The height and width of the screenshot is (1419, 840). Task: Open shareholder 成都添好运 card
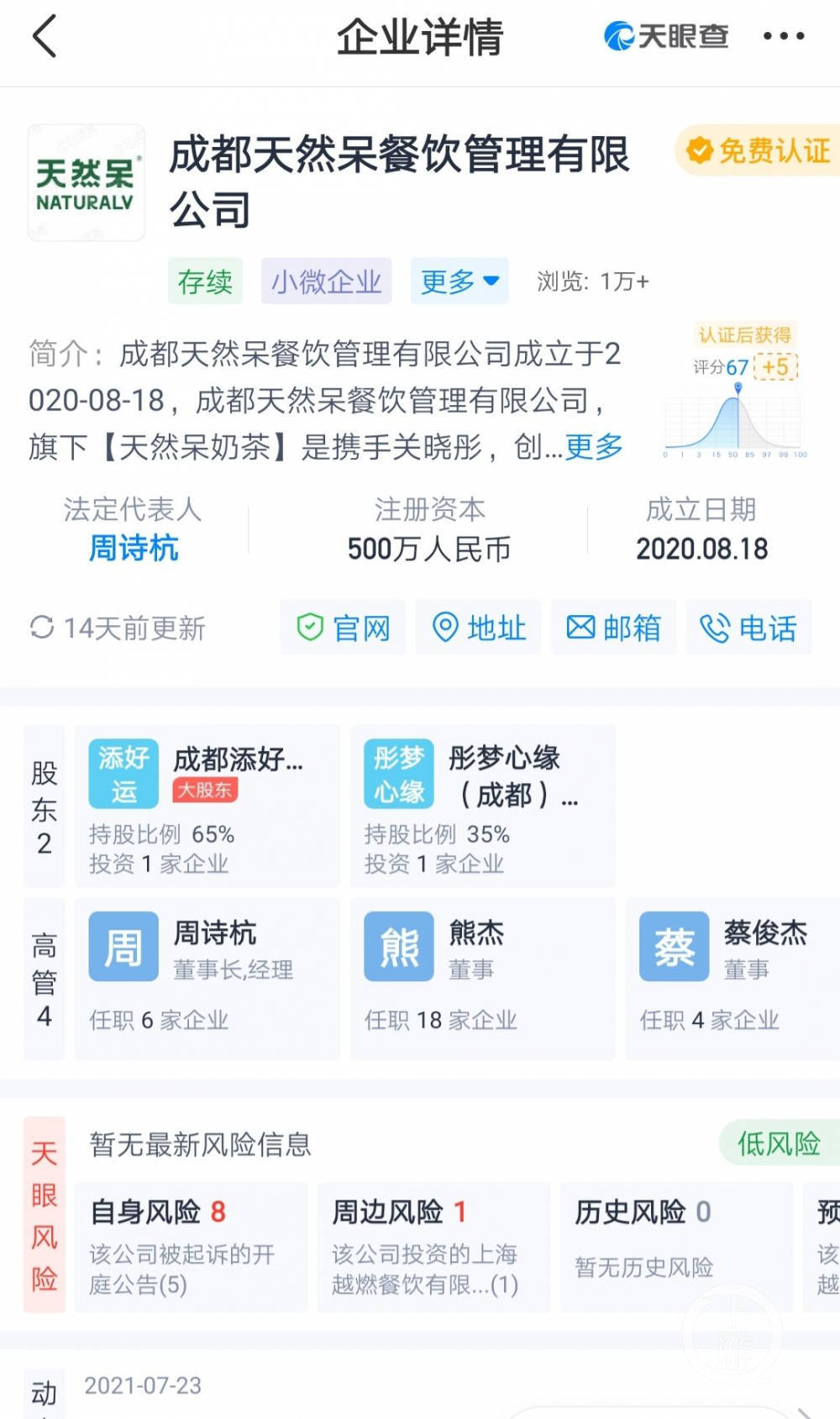(207, 807)
